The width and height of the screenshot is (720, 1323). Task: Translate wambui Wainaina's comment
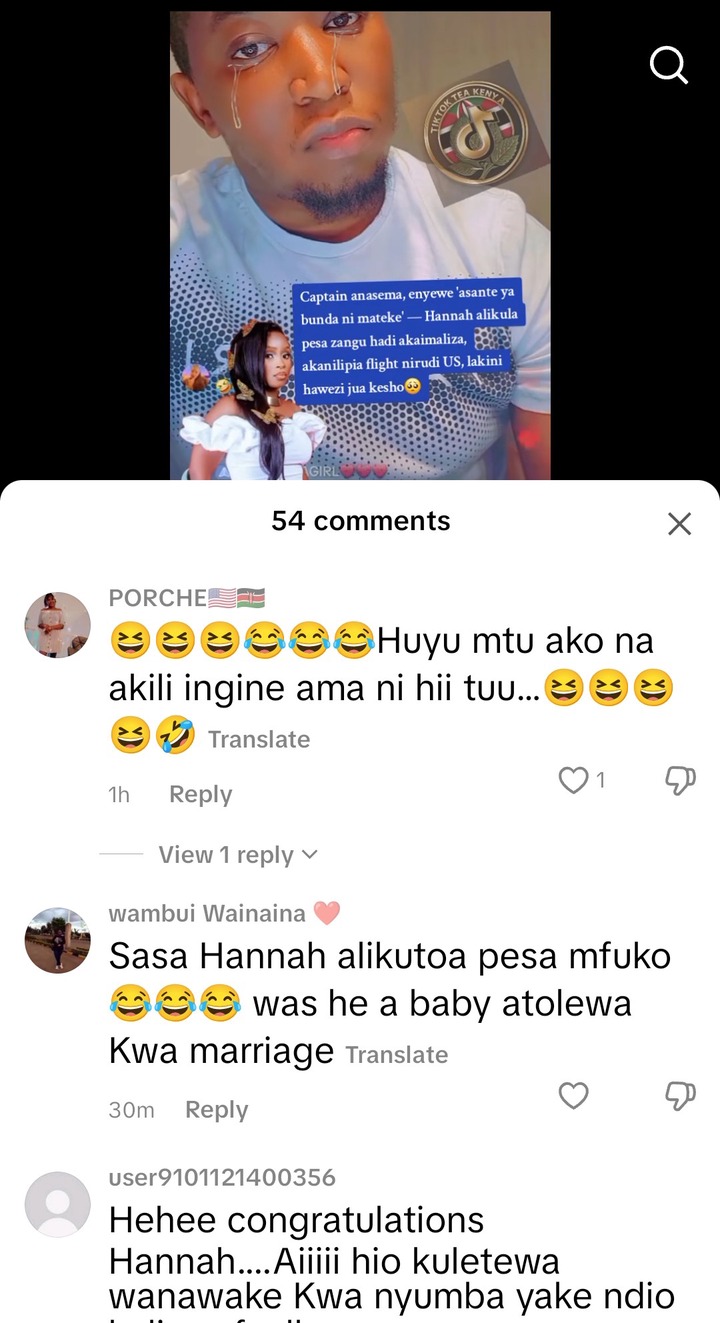pyautogui.click(x=397, y=1055)
